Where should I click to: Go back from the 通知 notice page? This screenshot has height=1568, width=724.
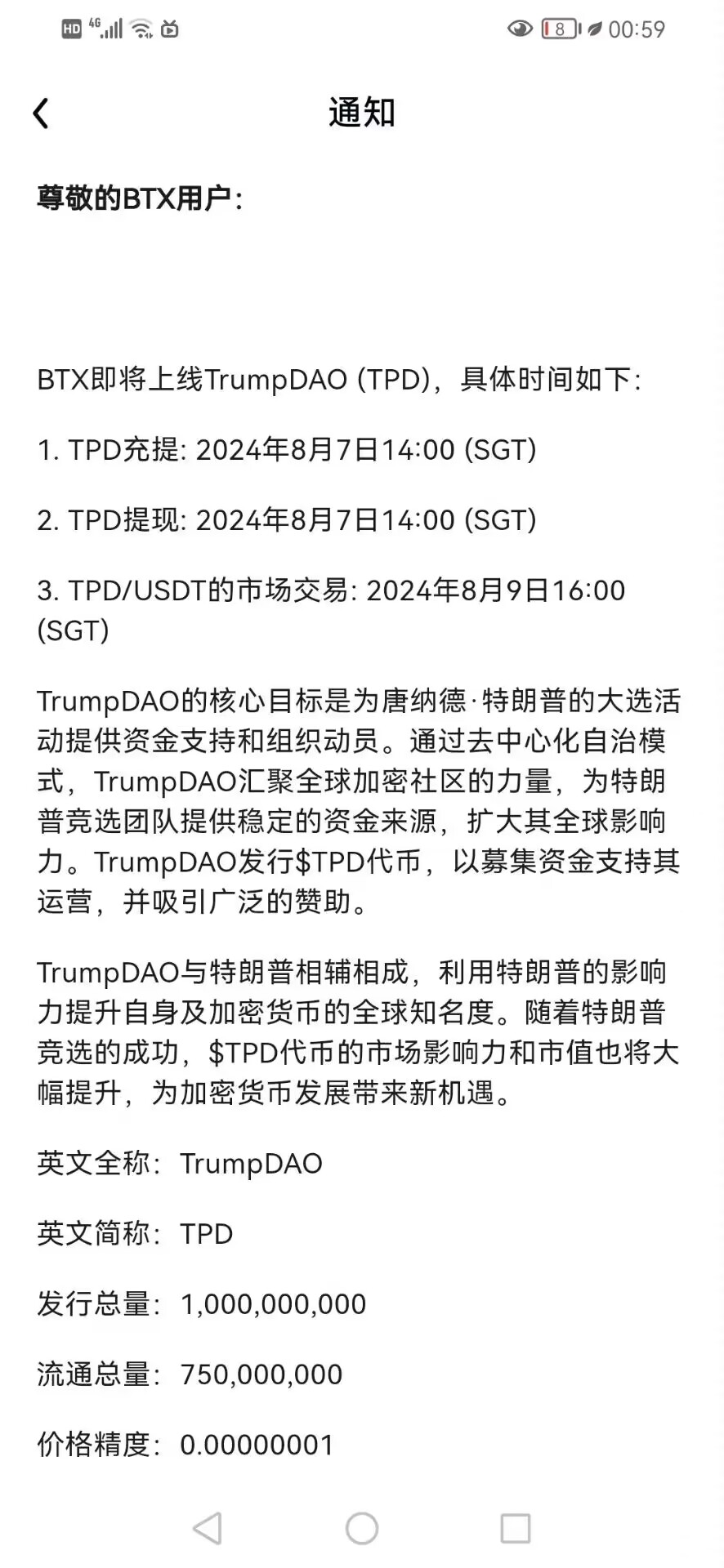(x=41, y=114)
